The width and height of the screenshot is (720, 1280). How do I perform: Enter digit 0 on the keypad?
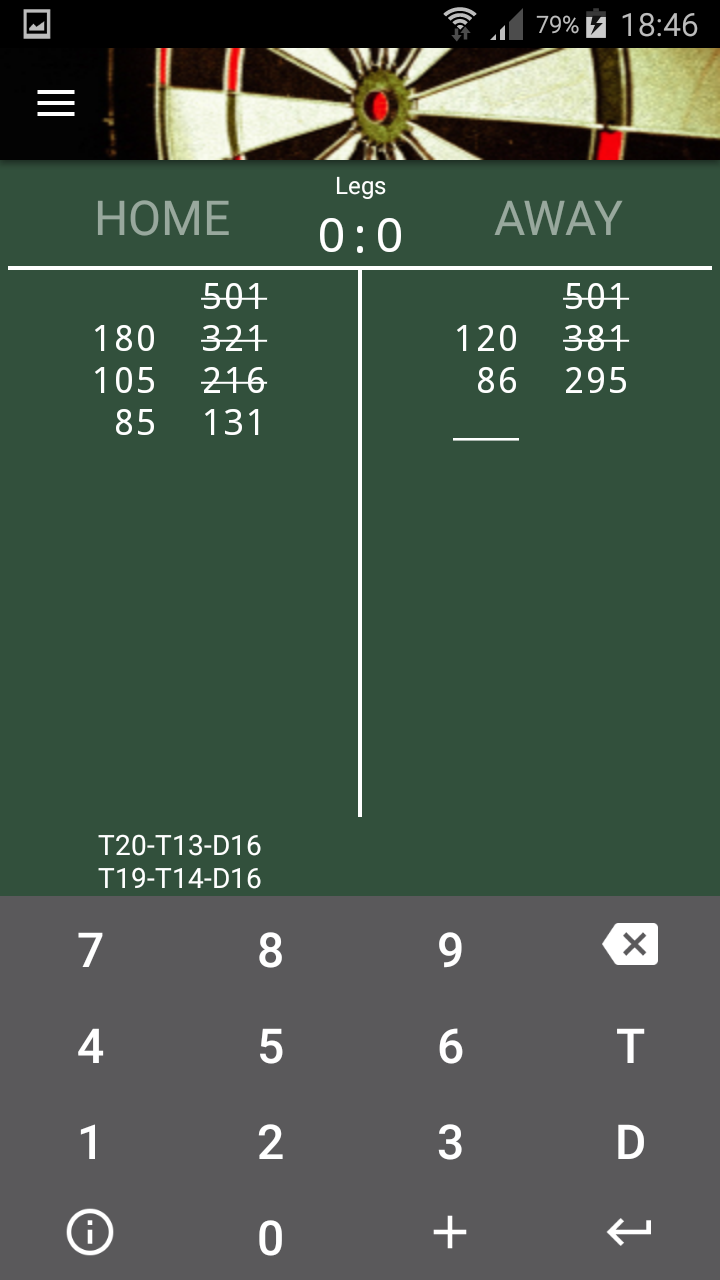(270, 1238)
